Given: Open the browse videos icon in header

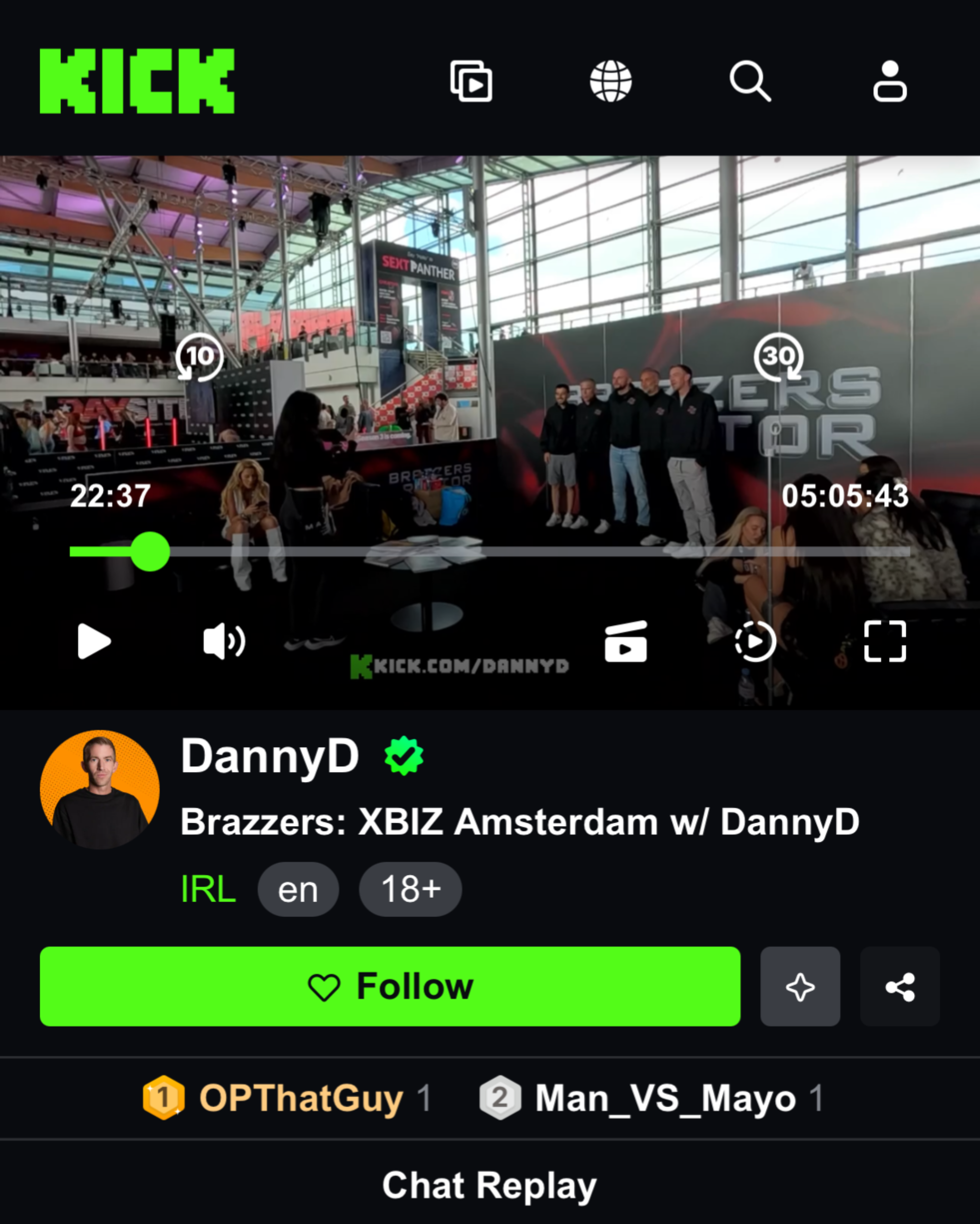Looking at the screenshot, I should tap(471, 81).
